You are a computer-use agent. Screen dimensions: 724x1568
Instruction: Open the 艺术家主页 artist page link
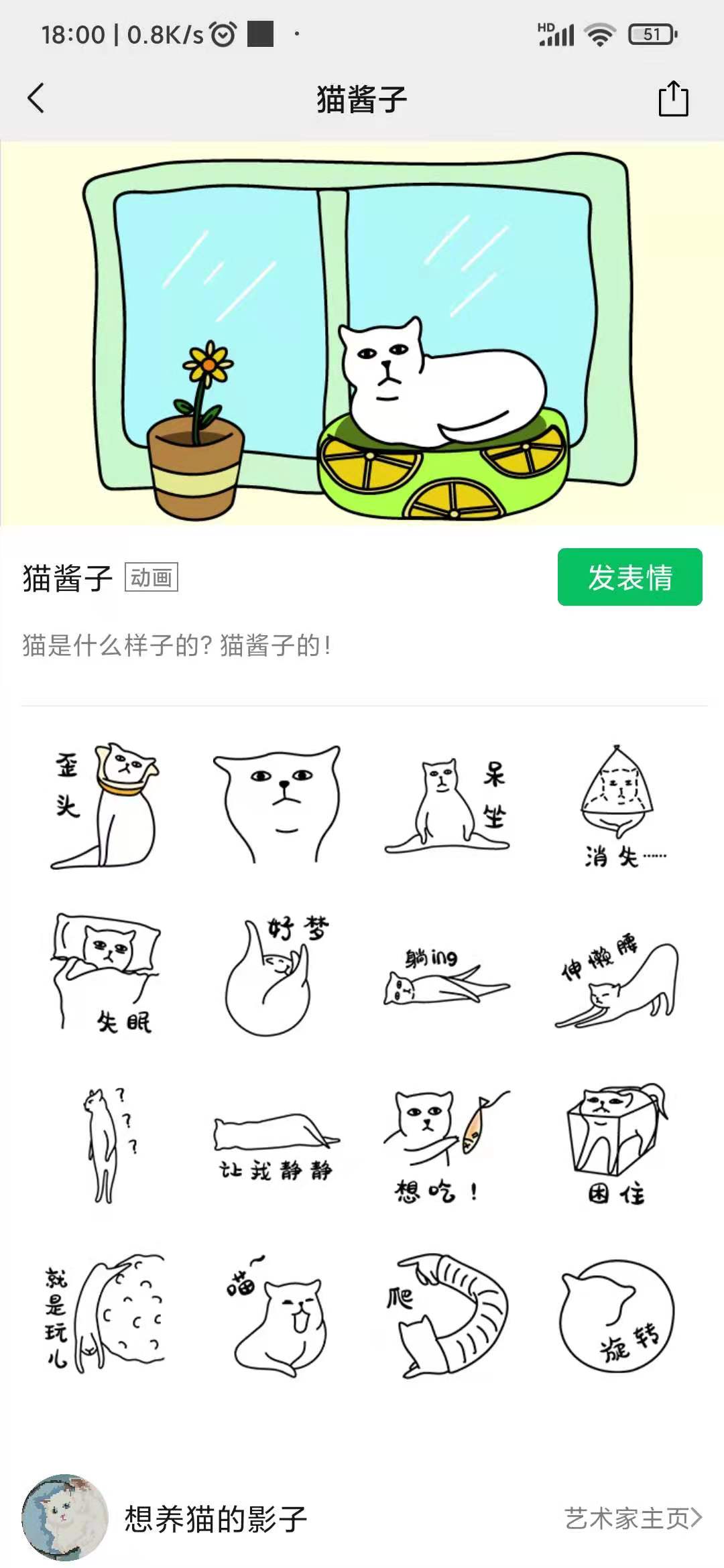pyautogui.click(x=632, y=1518)
